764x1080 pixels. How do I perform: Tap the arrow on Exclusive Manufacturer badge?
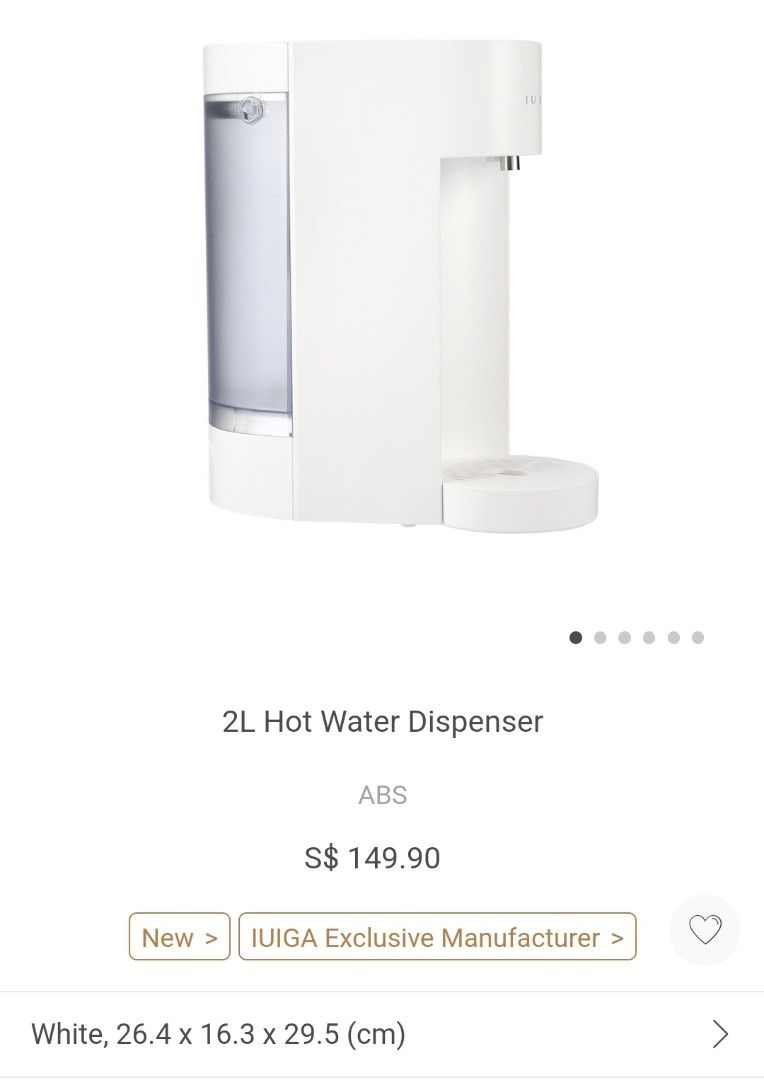pyautogui.click(x=616, y=937)
